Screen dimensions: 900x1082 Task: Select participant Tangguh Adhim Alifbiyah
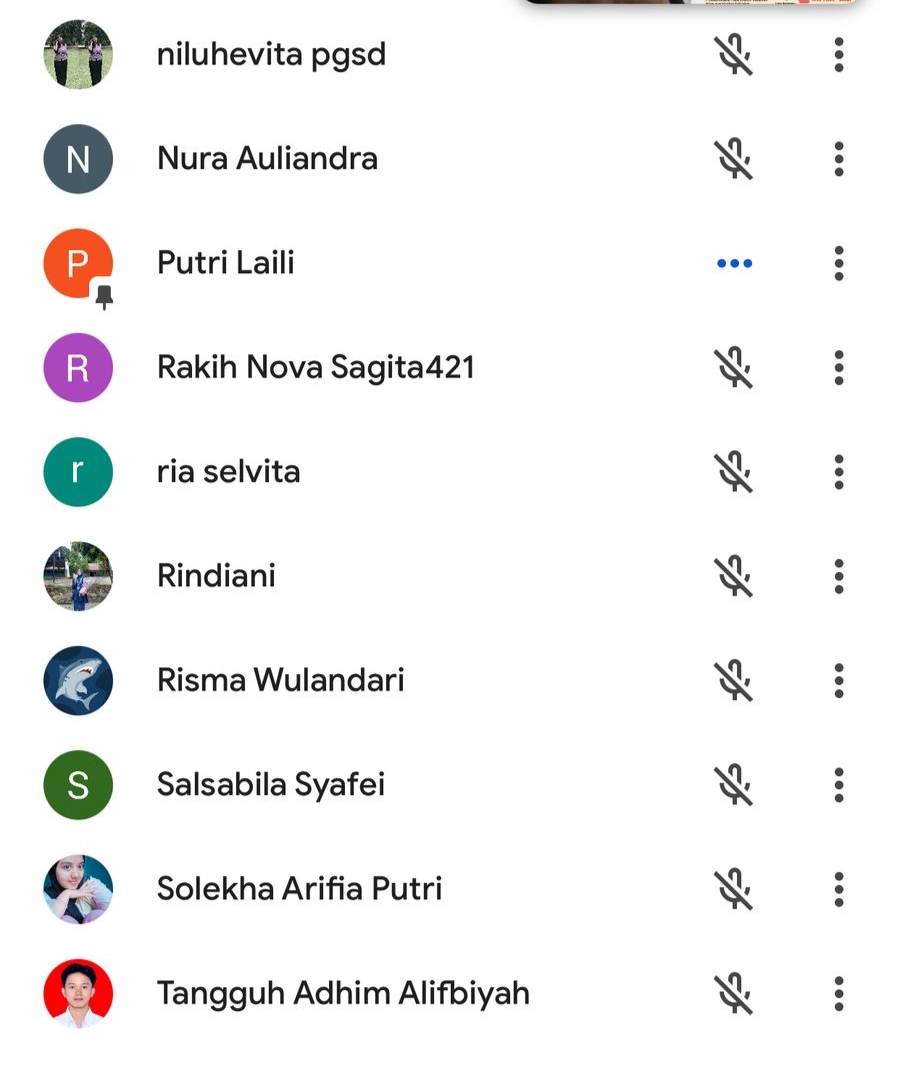(343, 994)
